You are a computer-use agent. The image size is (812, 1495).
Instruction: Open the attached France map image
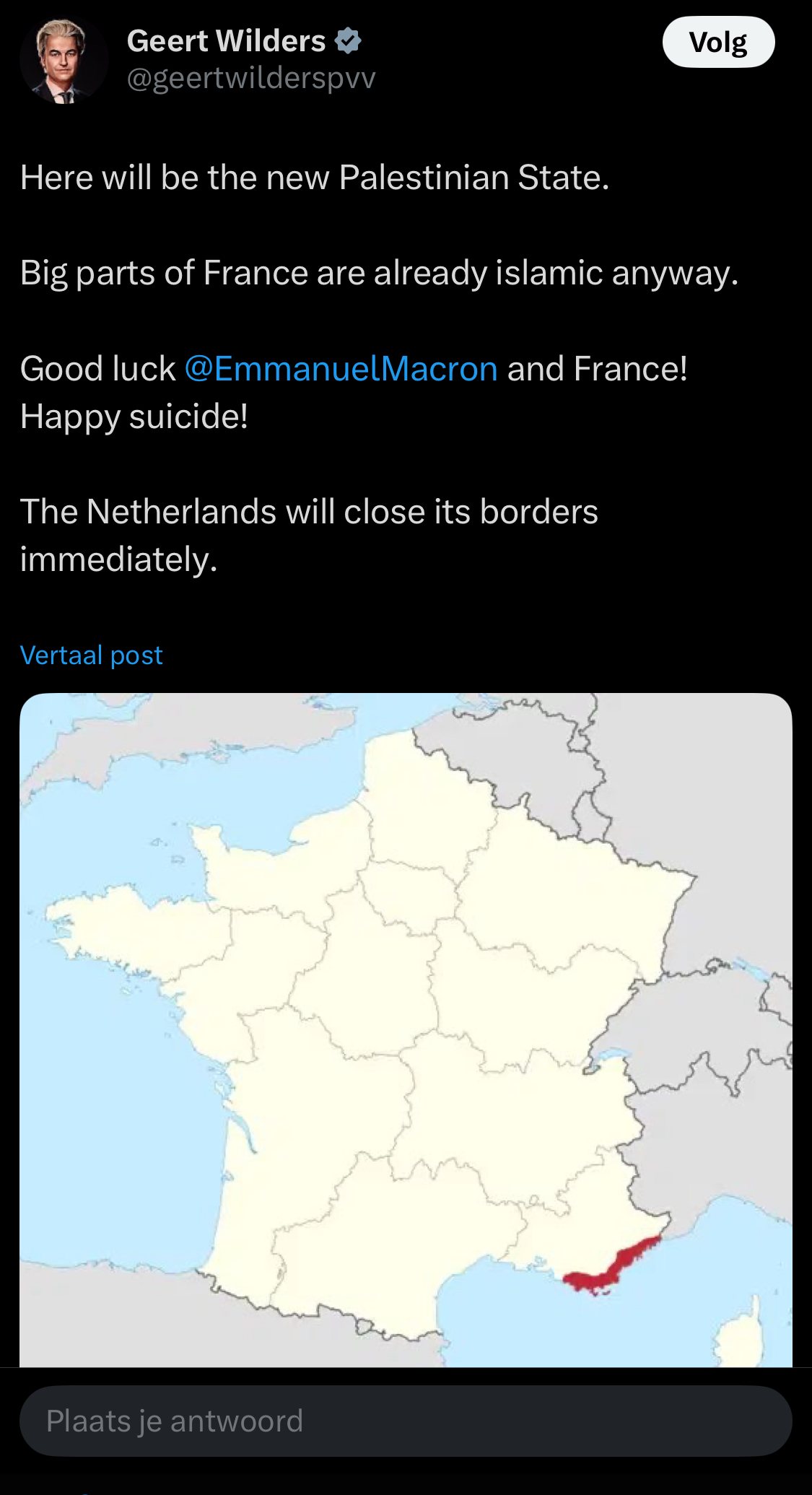click(406, 1030)
